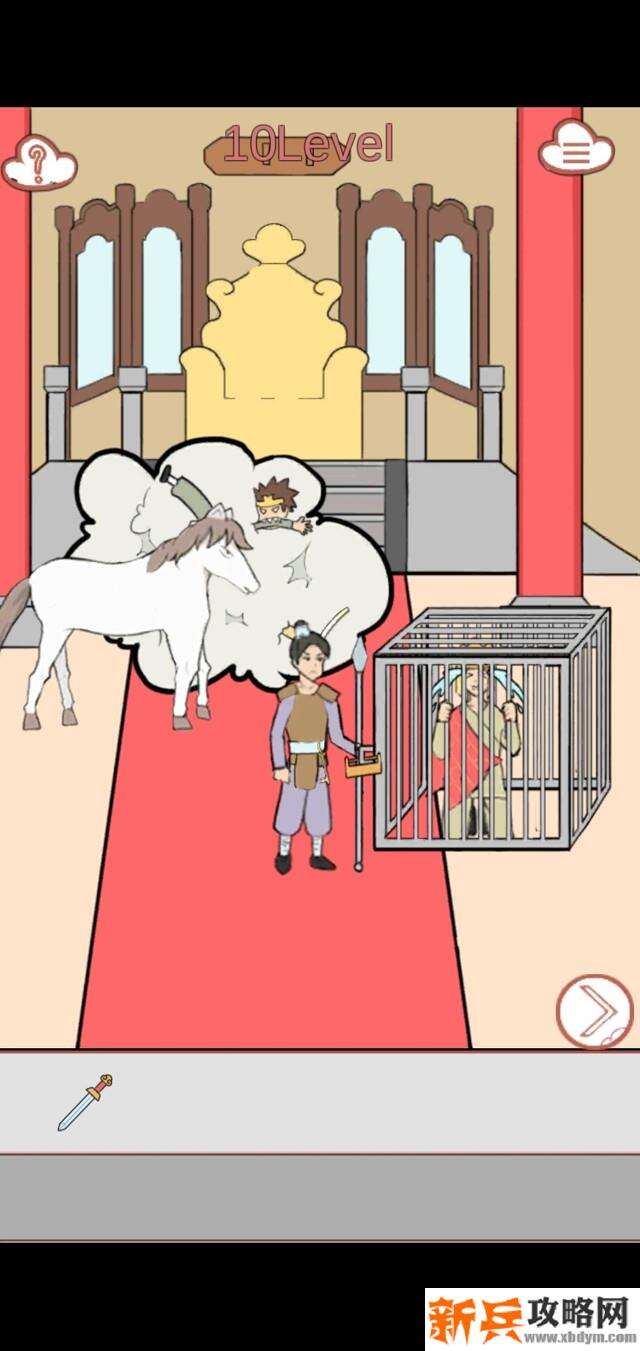
Task: Tap the cage holding the prisoner
Action: pos(492,728)
